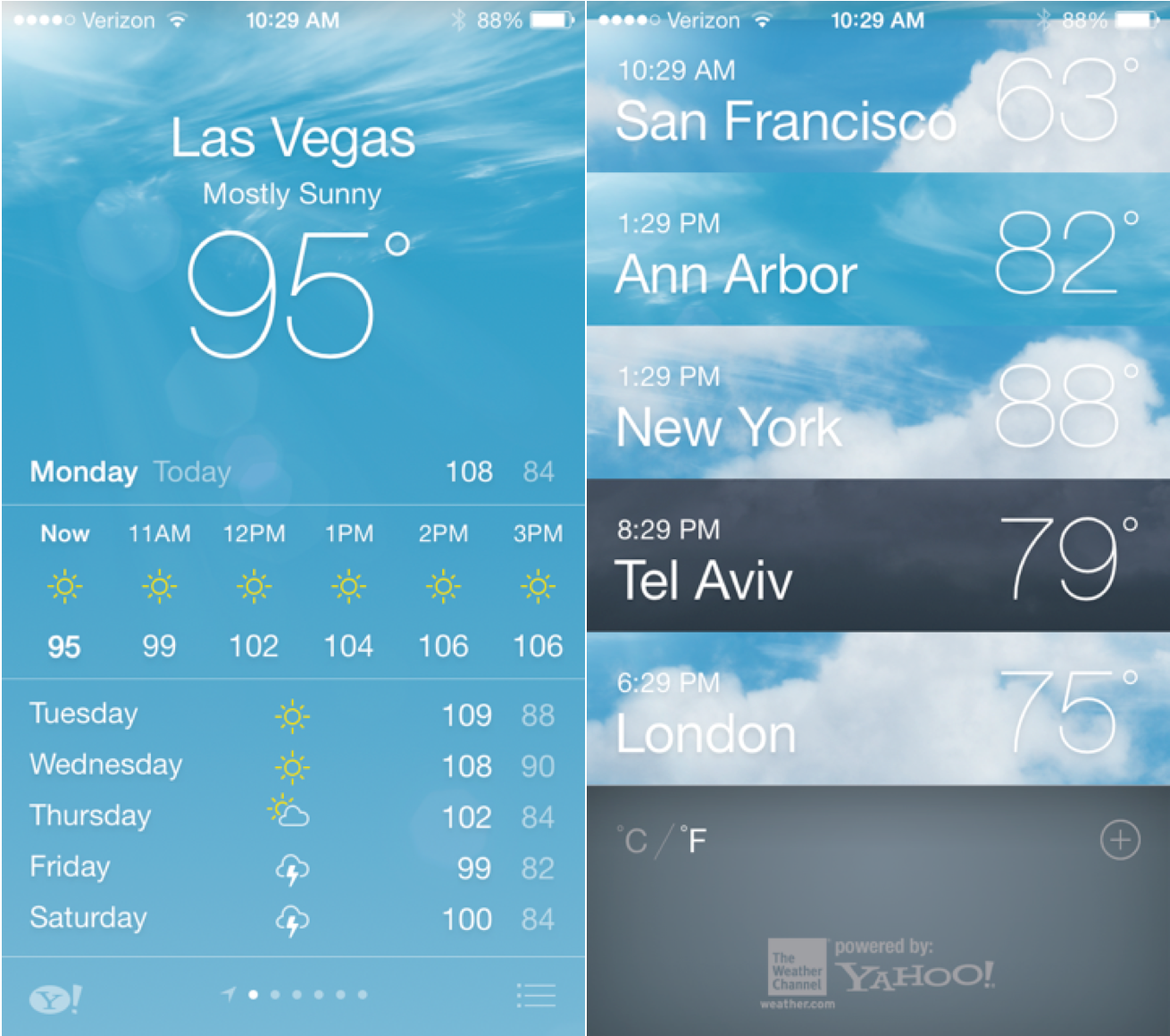Open the city list icon
The width and height of the screenshot is (1170, 1036).
point(536,995)
